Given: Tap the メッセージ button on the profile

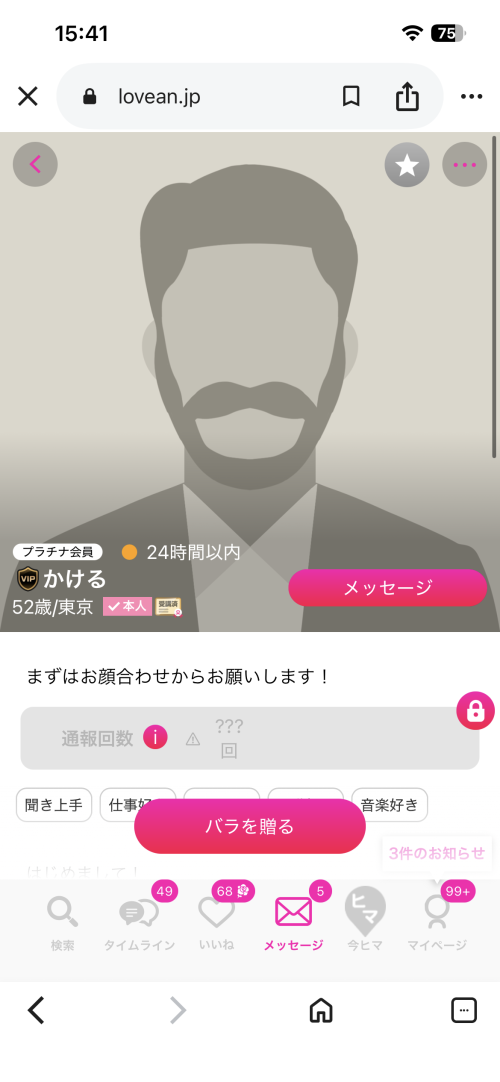Looking at the screenshot, I should (388, 588).
